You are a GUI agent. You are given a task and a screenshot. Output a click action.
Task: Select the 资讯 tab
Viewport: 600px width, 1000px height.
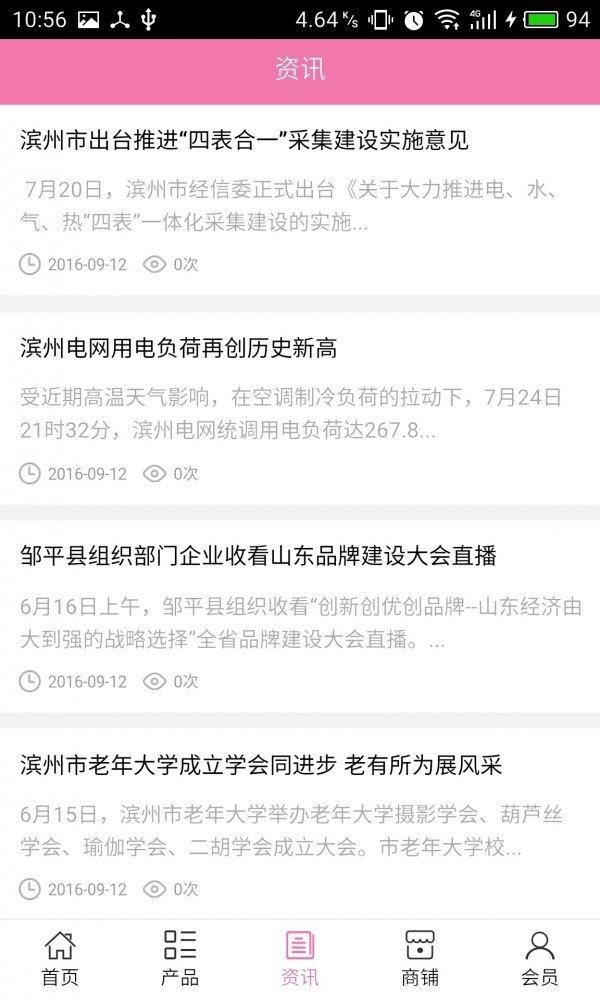[300, 958]
